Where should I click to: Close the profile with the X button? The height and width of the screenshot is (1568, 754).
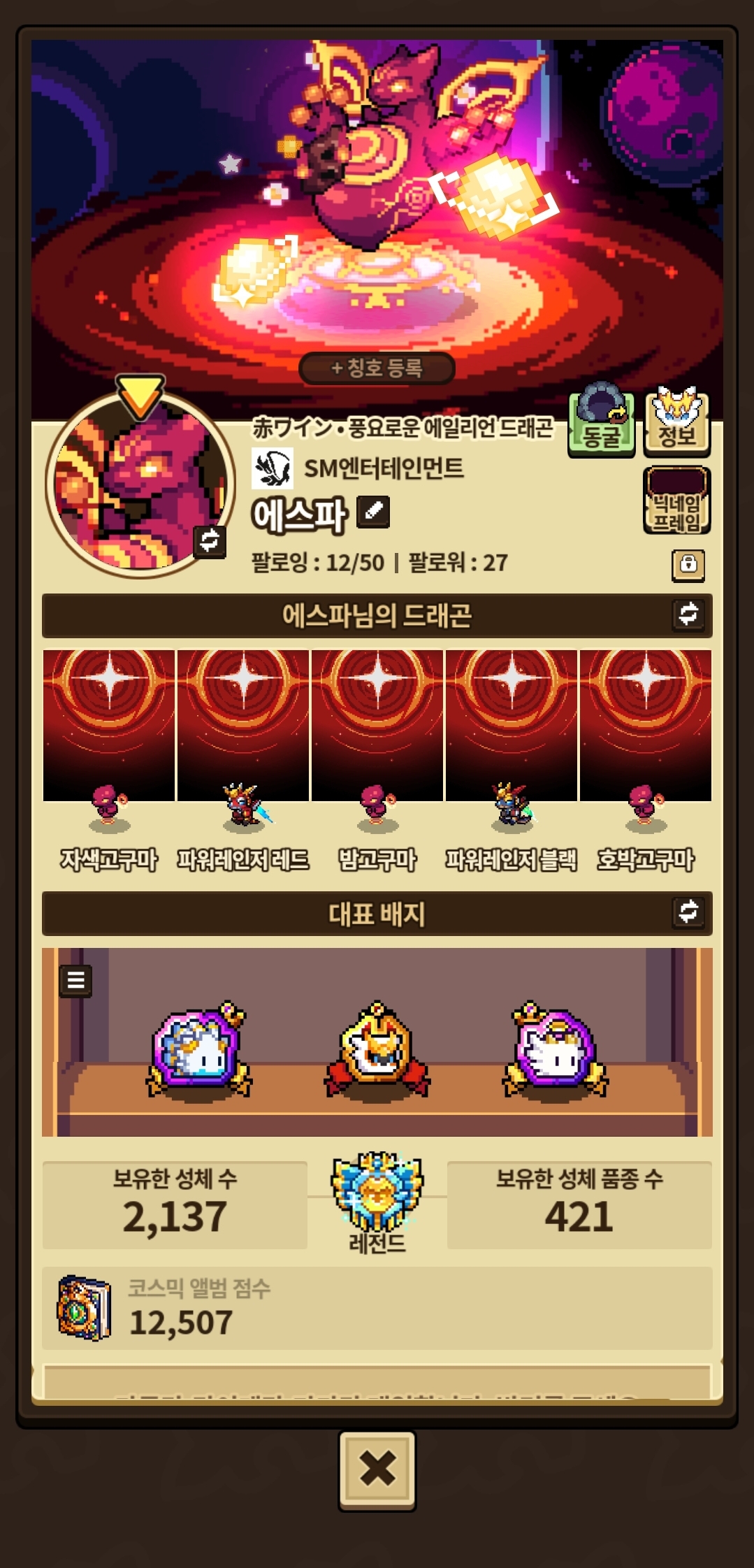377,1469
